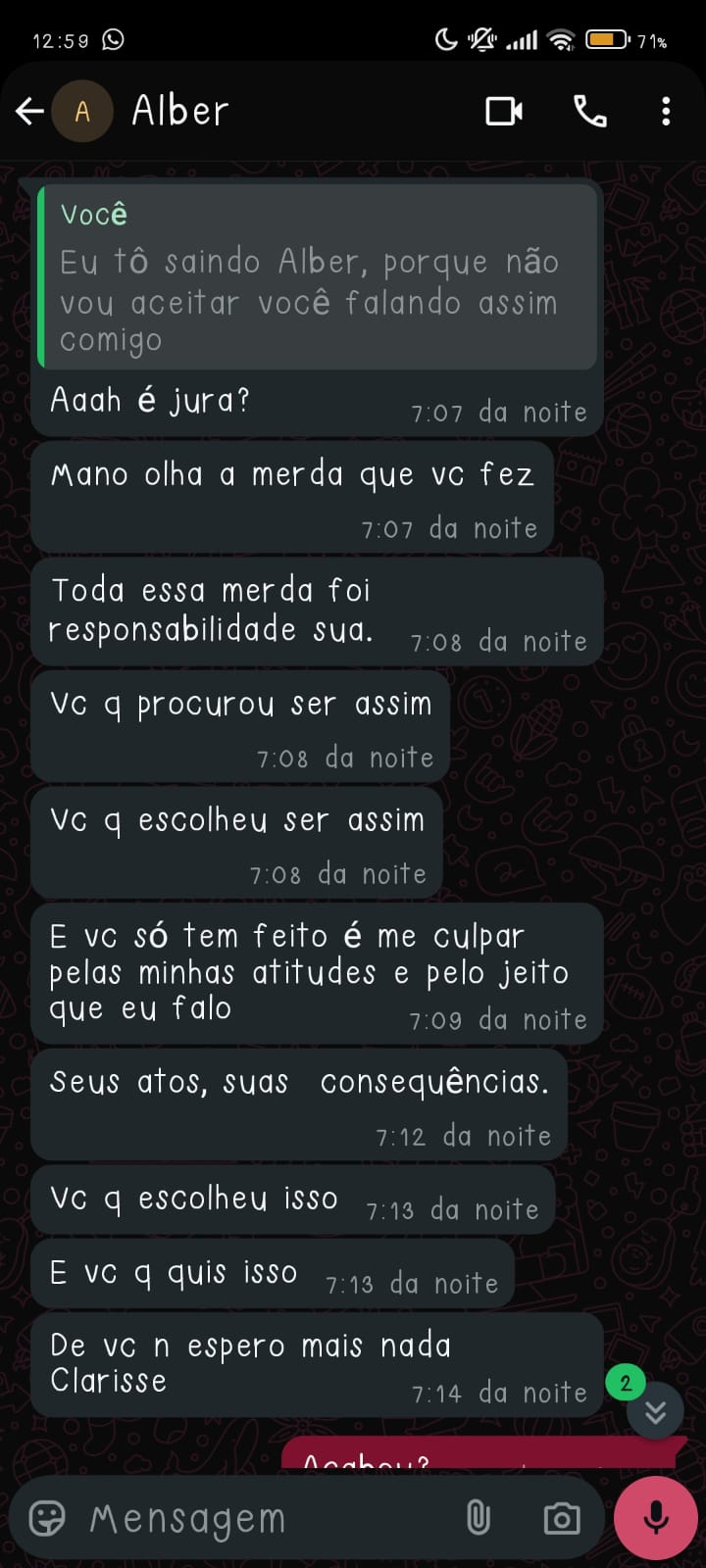Attach a file with the paperclip
This screenshot has width=706, height=1568.
pos(478,1518)
